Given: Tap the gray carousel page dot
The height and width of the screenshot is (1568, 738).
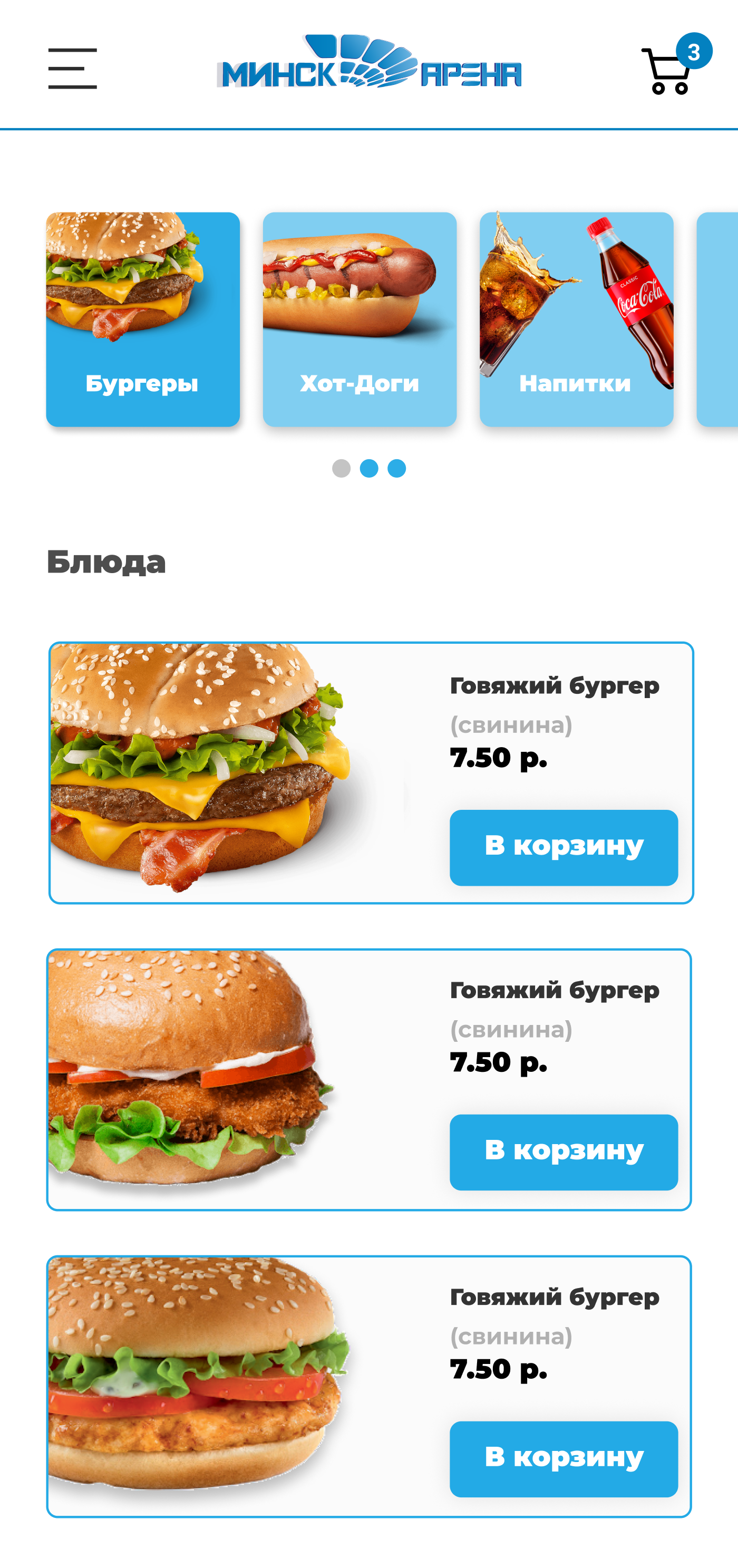Looking at the screenshot, I should [x=341, y=468].
